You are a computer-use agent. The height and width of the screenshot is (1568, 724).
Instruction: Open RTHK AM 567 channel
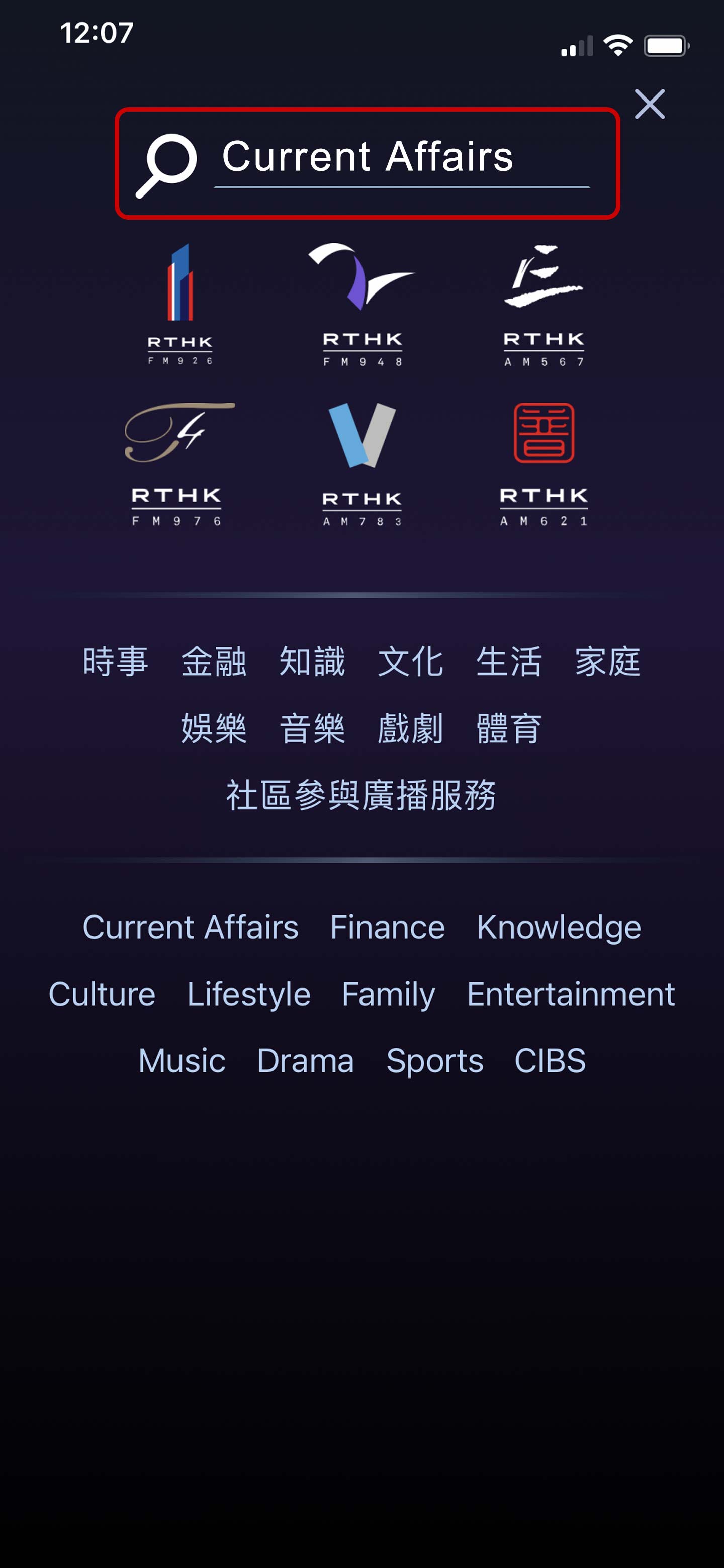pyautogui.click(x=543, y=305)
